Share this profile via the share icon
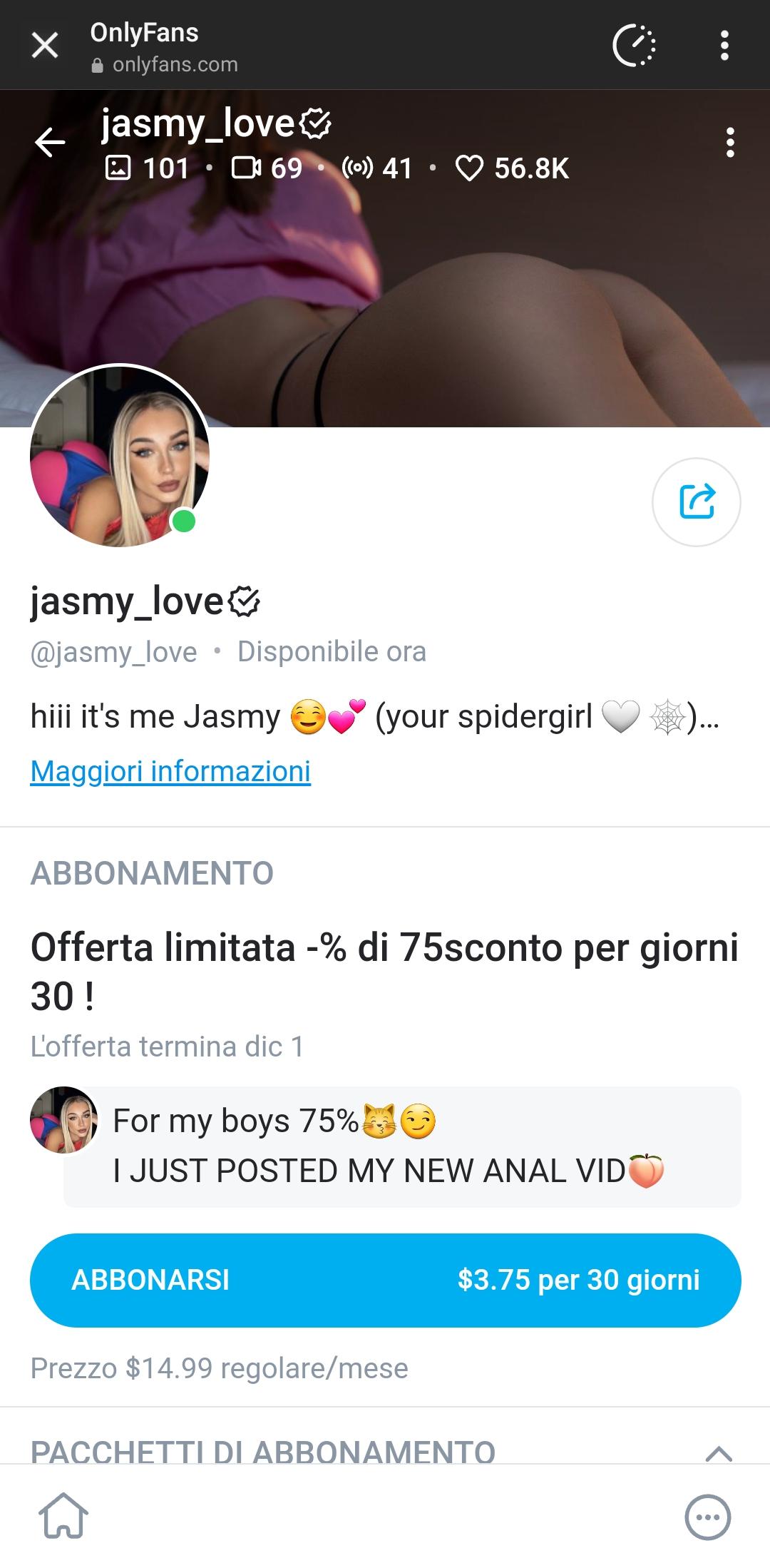The width and height of the screenshot is (770, 1568). coord(697,502)
